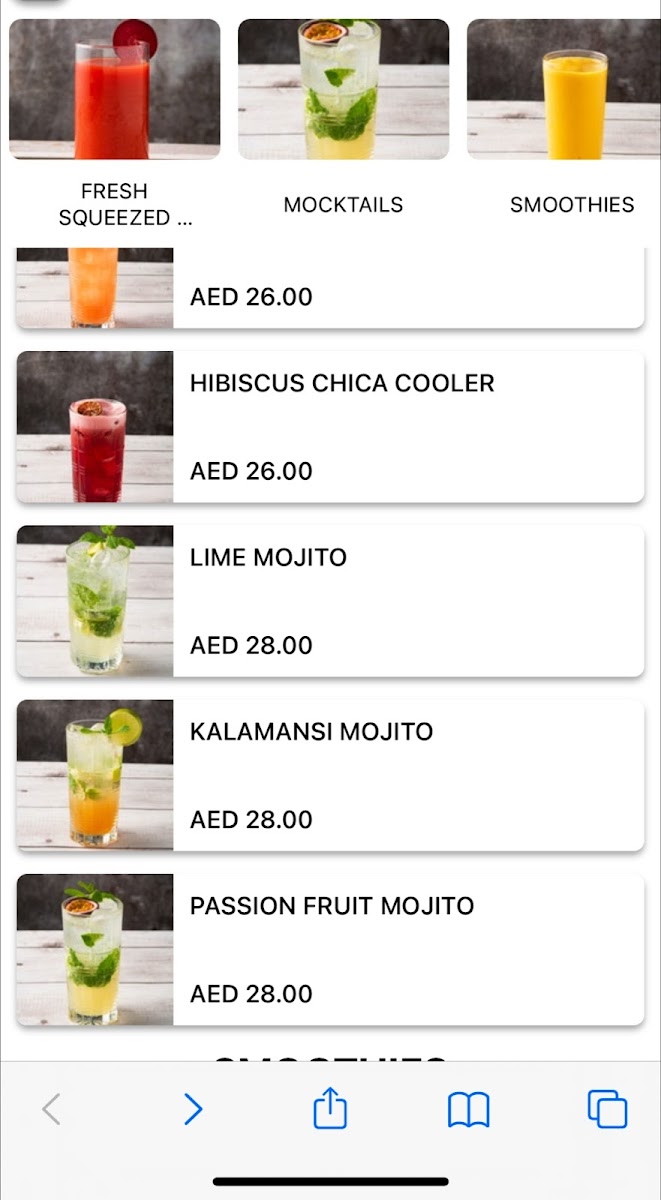661x1200 pixels.
Task: Switch to the Mocktails category
Action: pyautogui.click(x=343, y=124)
